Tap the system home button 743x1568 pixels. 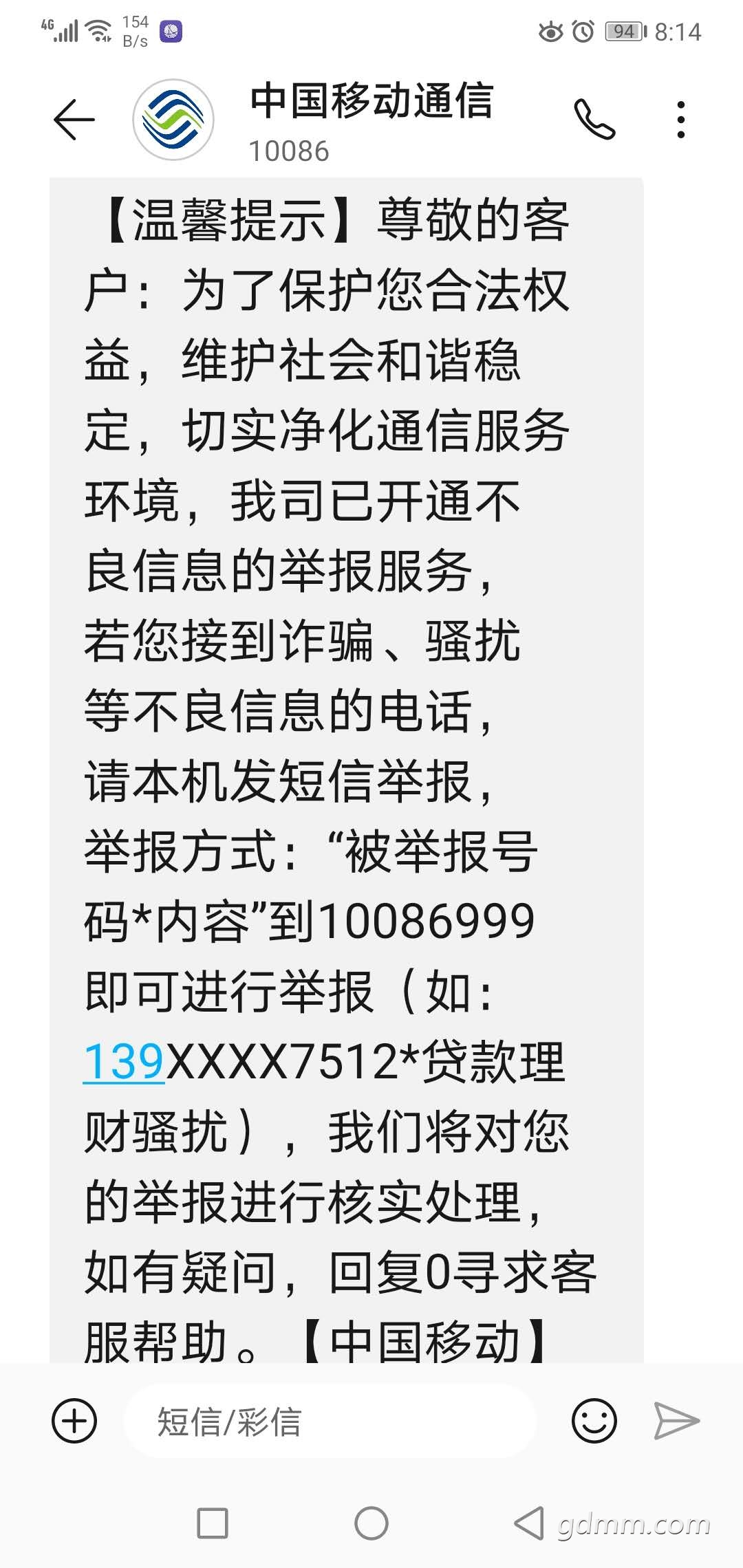pyautogui.click(x=371, y=1523)
